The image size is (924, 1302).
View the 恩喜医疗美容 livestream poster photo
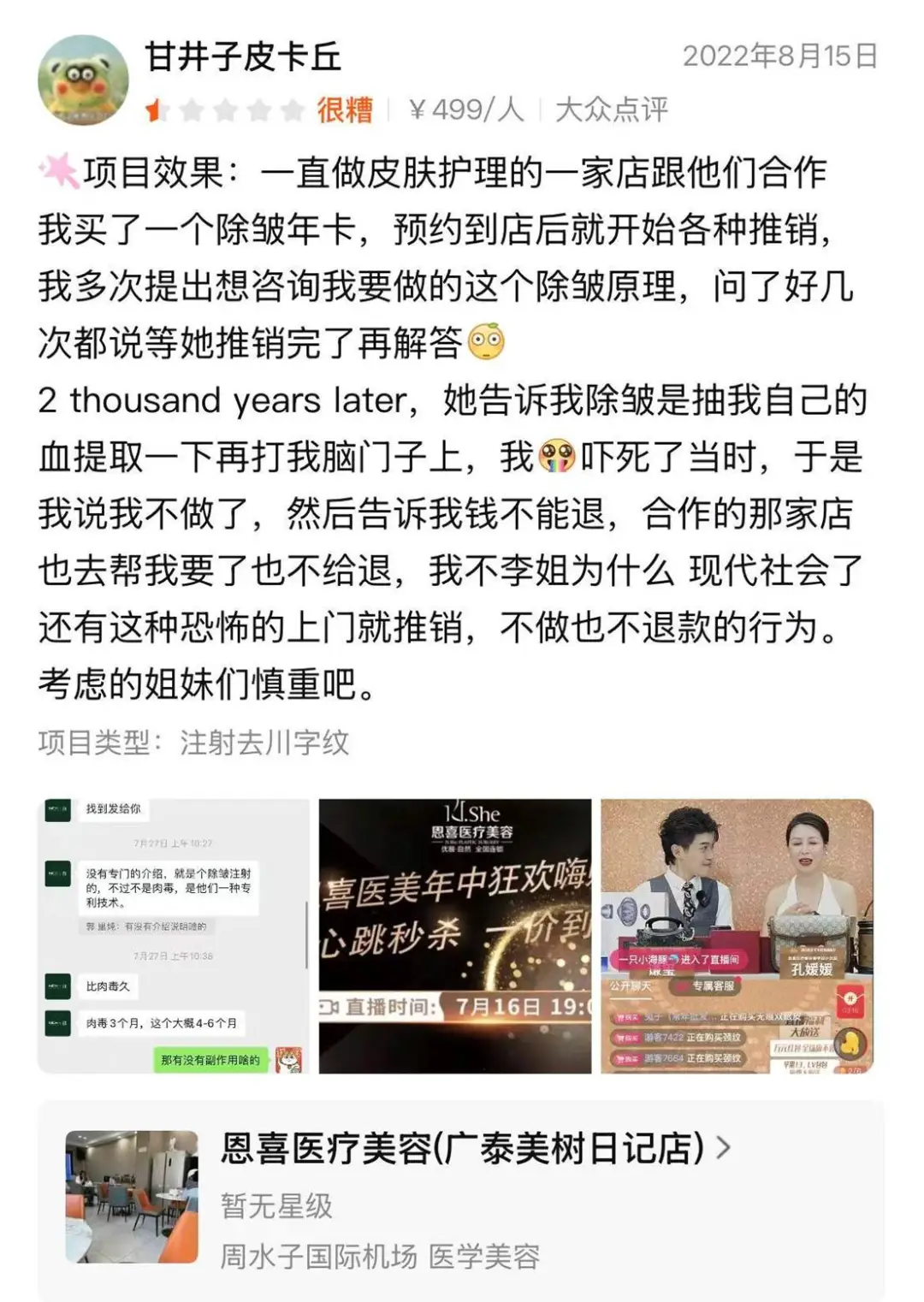[454, 936]
